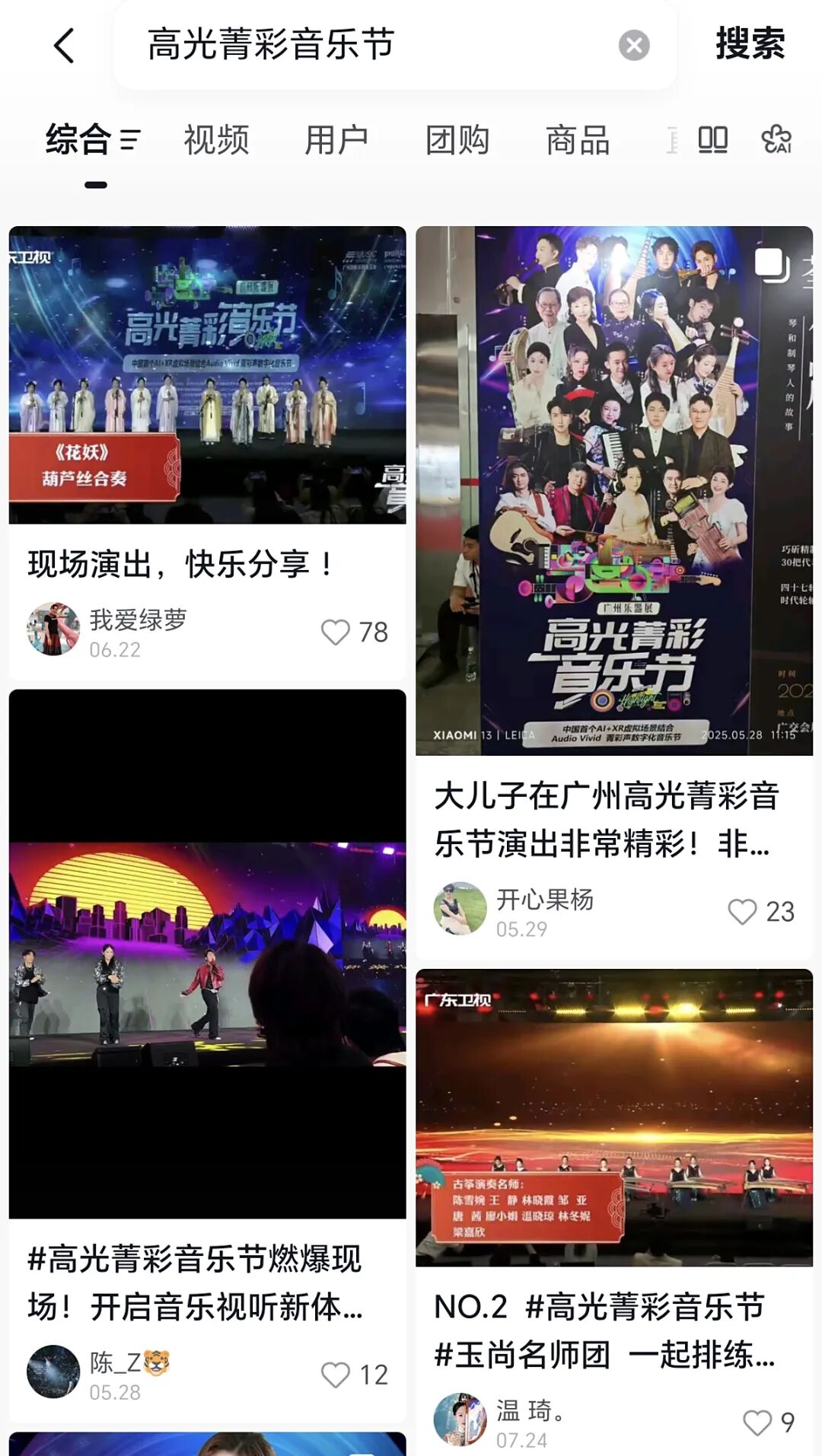Focus the search box with 高光菁彩音乐节
Viewport: 822px width, 1456px height.
click(x=365, y=44)
